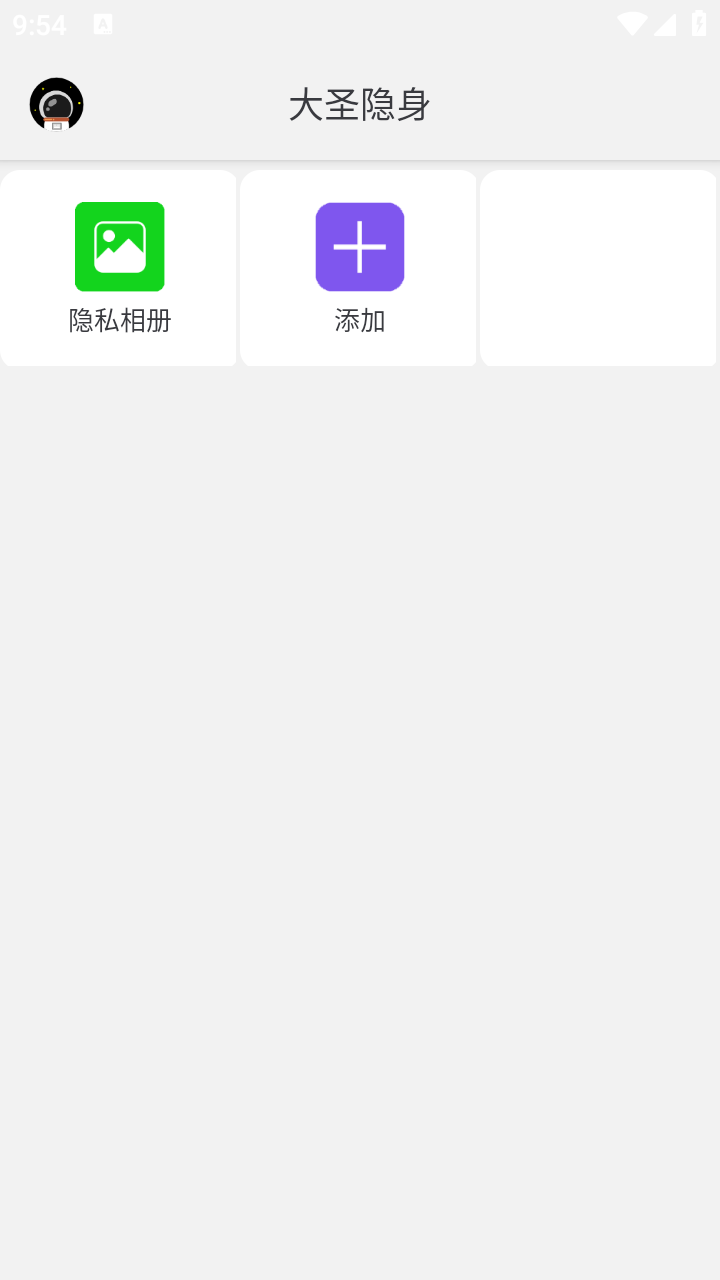Tap the purple plus icon to add
This screenshot has height=1280, width=720.
tap(359, 246)
